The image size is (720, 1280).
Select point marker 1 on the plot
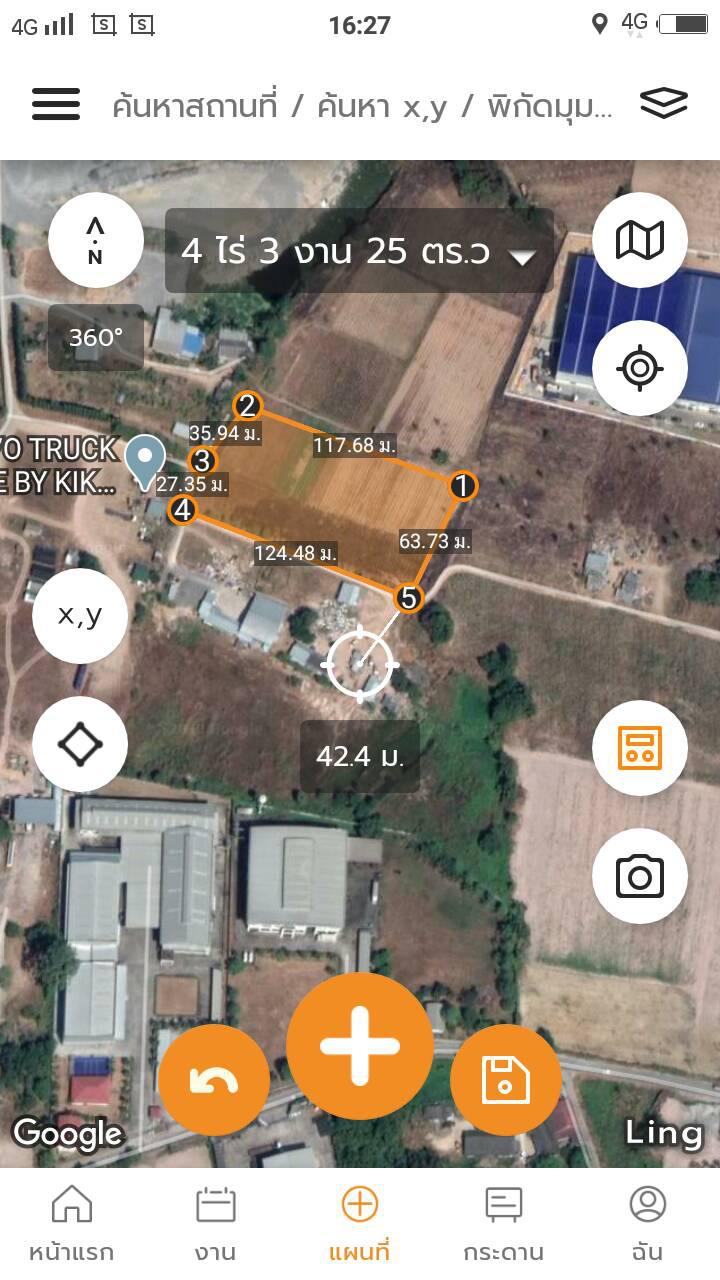[x=462, y=486]
